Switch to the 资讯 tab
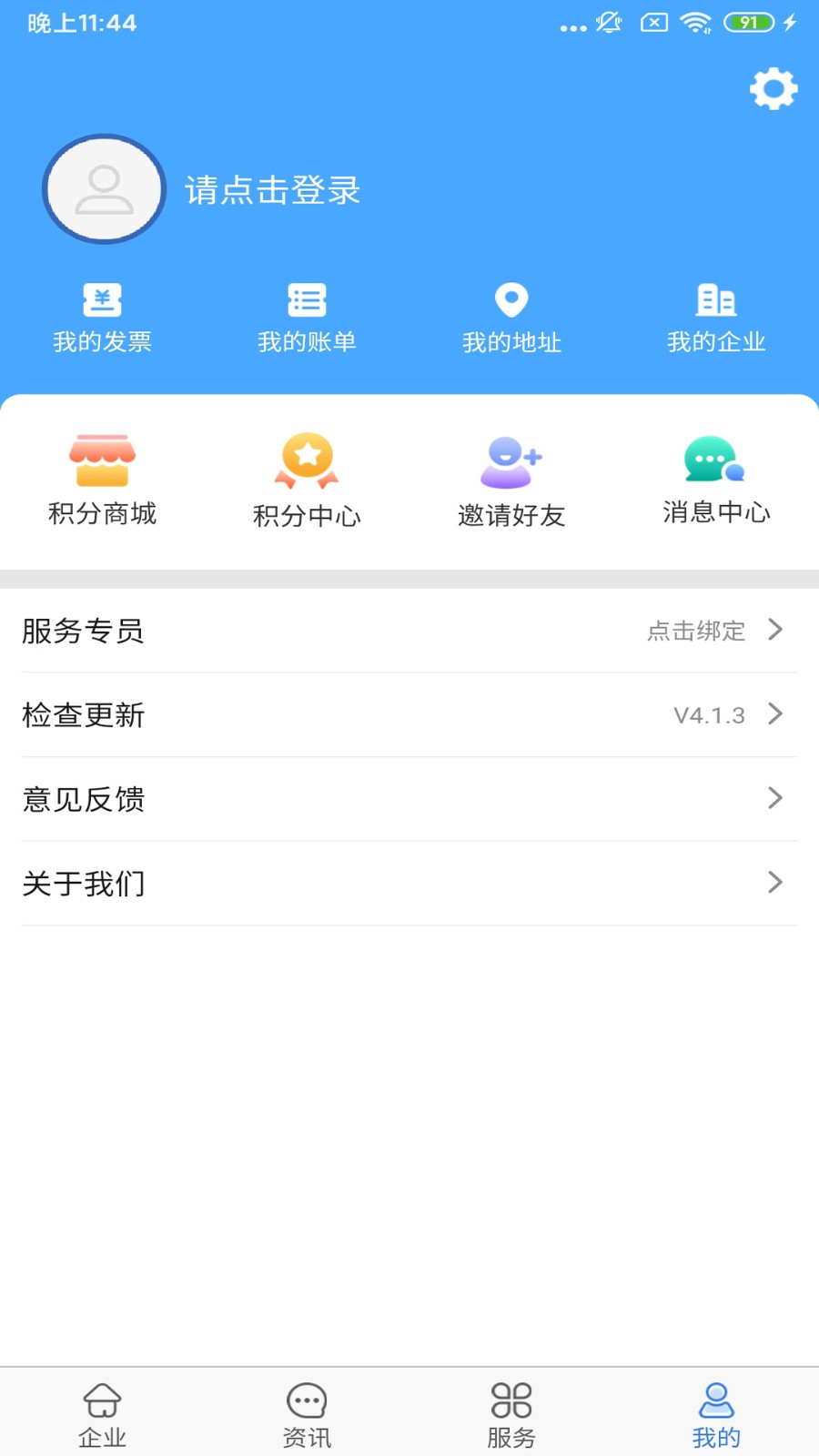819x1456 pixels. tap(307, 1414)
